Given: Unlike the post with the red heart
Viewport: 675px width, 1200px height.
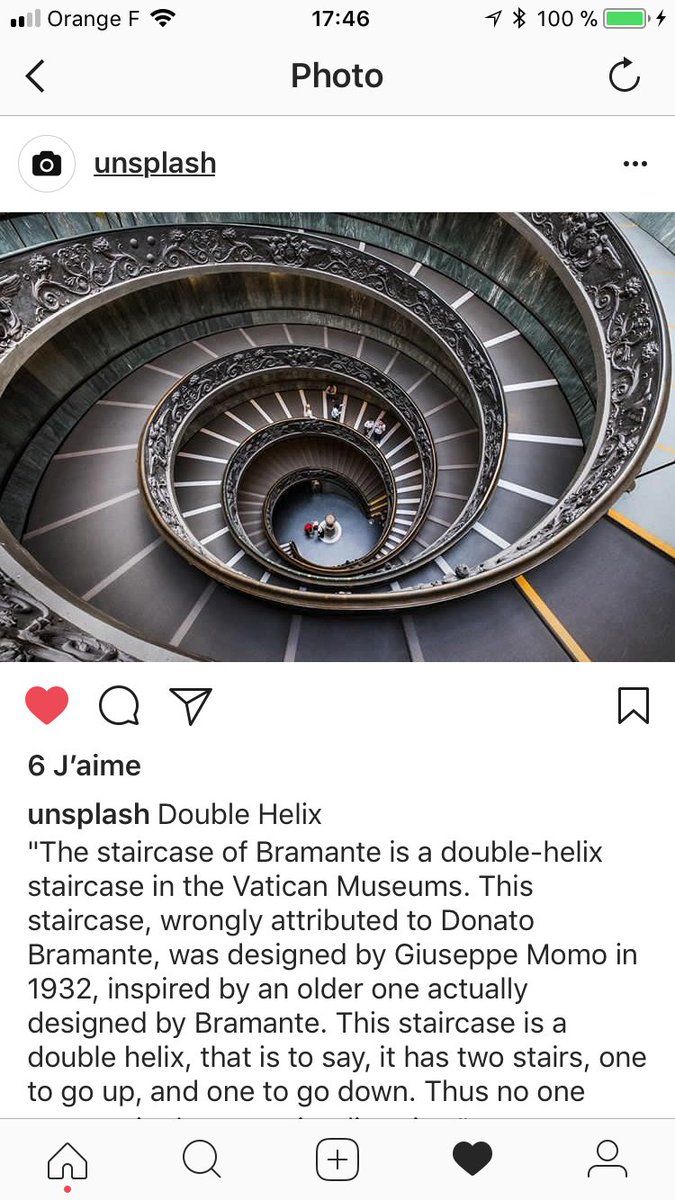Looking at the screenshot, I should pyautogui.click(x=47, y=705).
